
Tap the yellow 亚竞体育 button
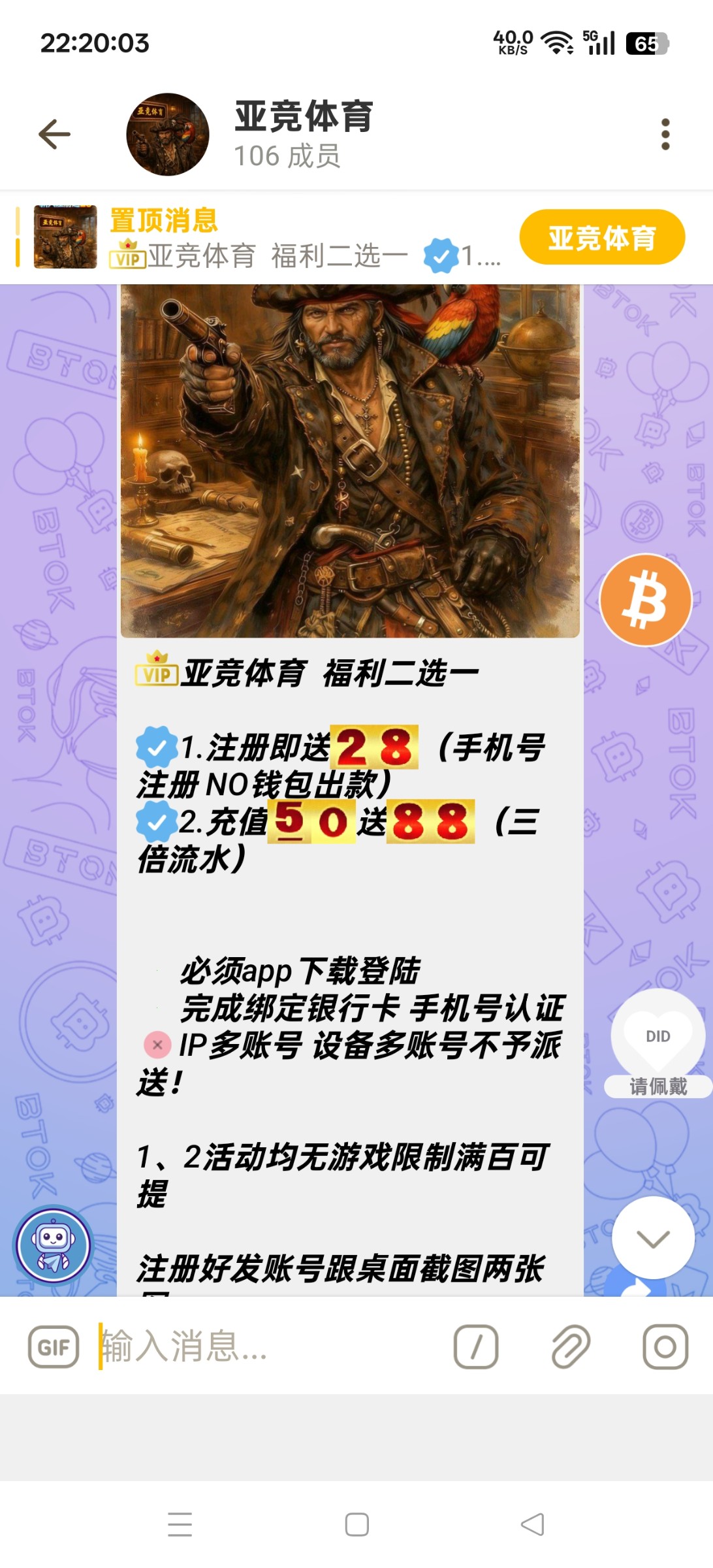(x=601, y=237)
